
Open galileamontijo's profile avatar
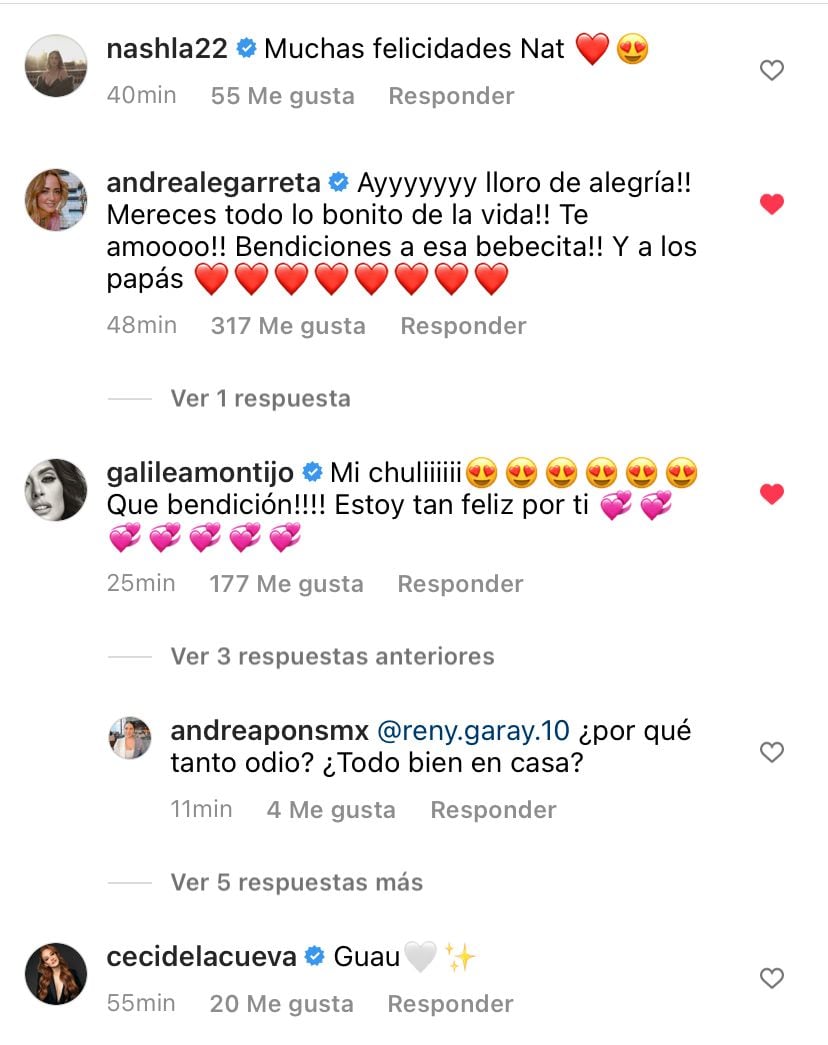click(x=56, y=490)
